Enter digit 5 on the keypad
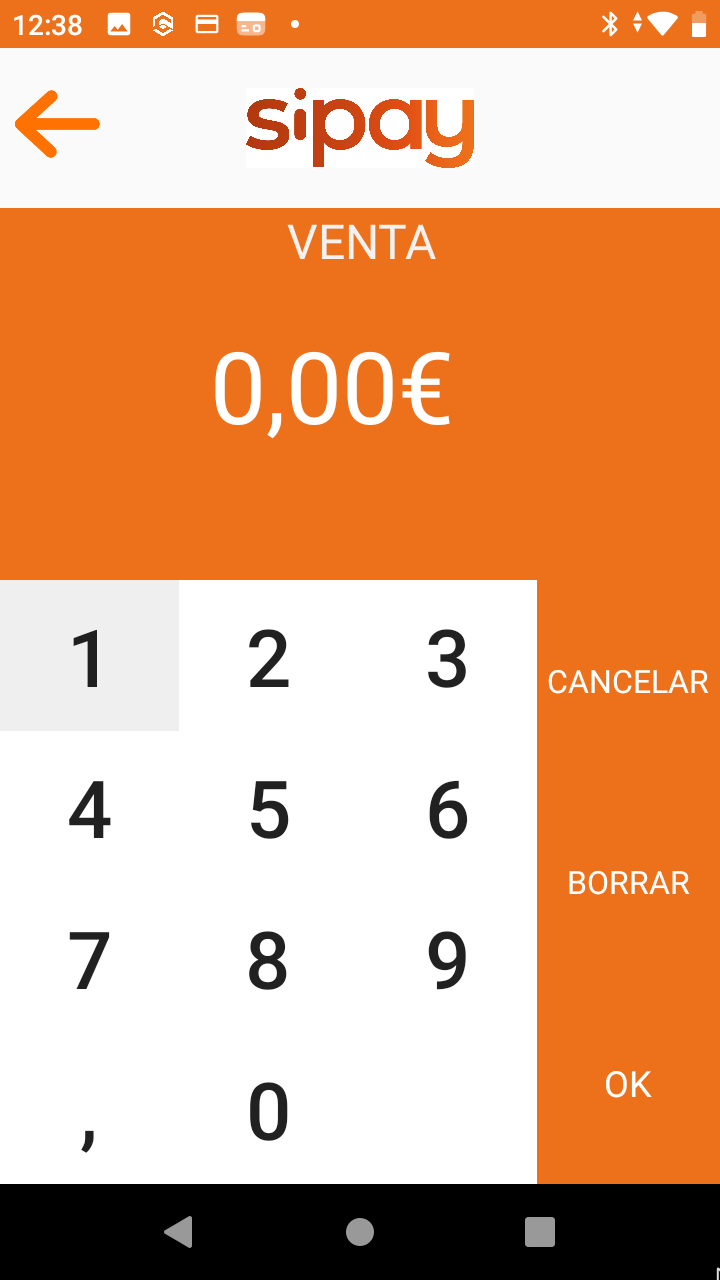Image resolution: width=720 pixels, height=1280 pixels. click(268, 809)
